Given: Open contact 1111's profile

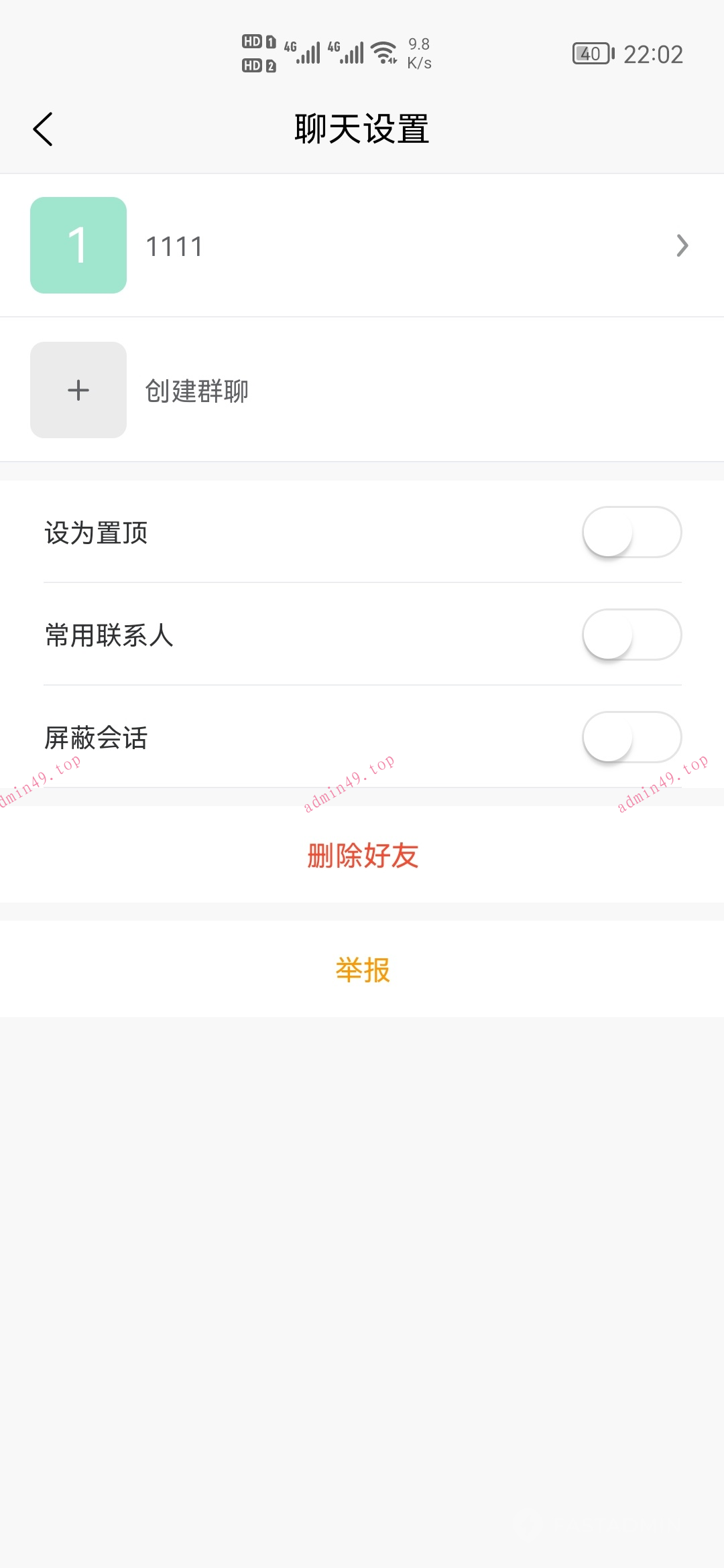Looking at the screenshot, I should tap(362, 245).
